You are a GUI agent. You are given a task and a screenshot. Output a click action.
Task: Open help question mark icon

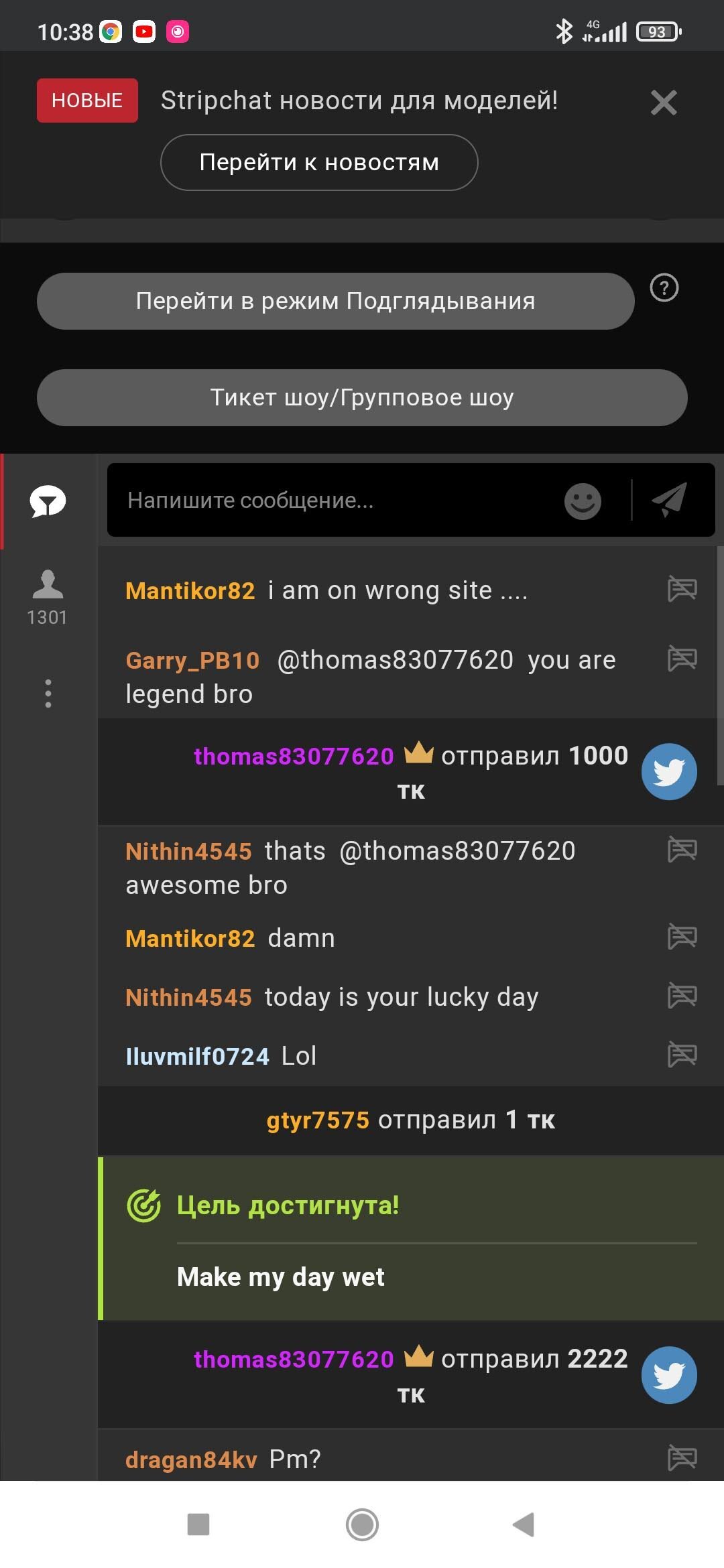point(664,288)
